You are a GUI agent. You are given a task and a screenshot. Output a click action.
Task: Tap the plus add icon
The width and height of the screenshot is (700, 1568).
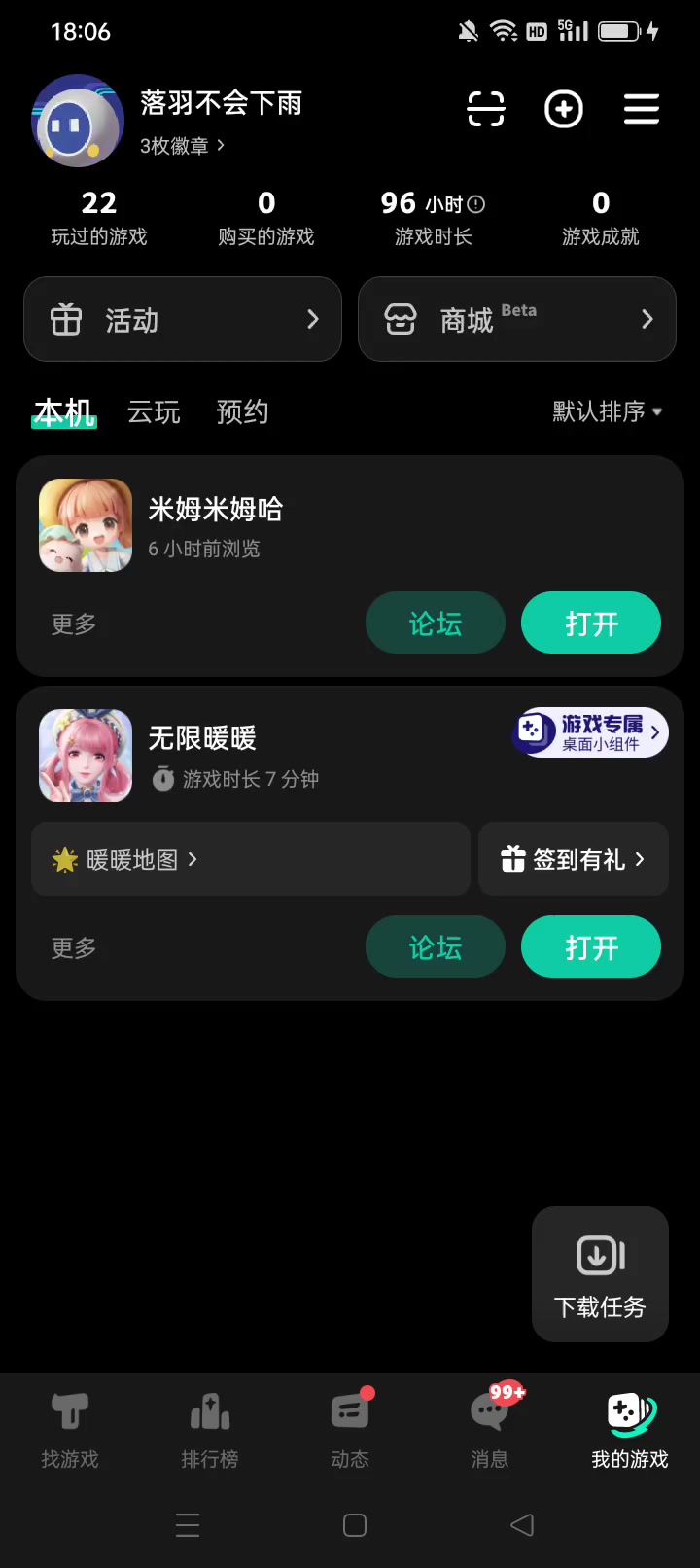pyautogui.click(x=564, y=109)
